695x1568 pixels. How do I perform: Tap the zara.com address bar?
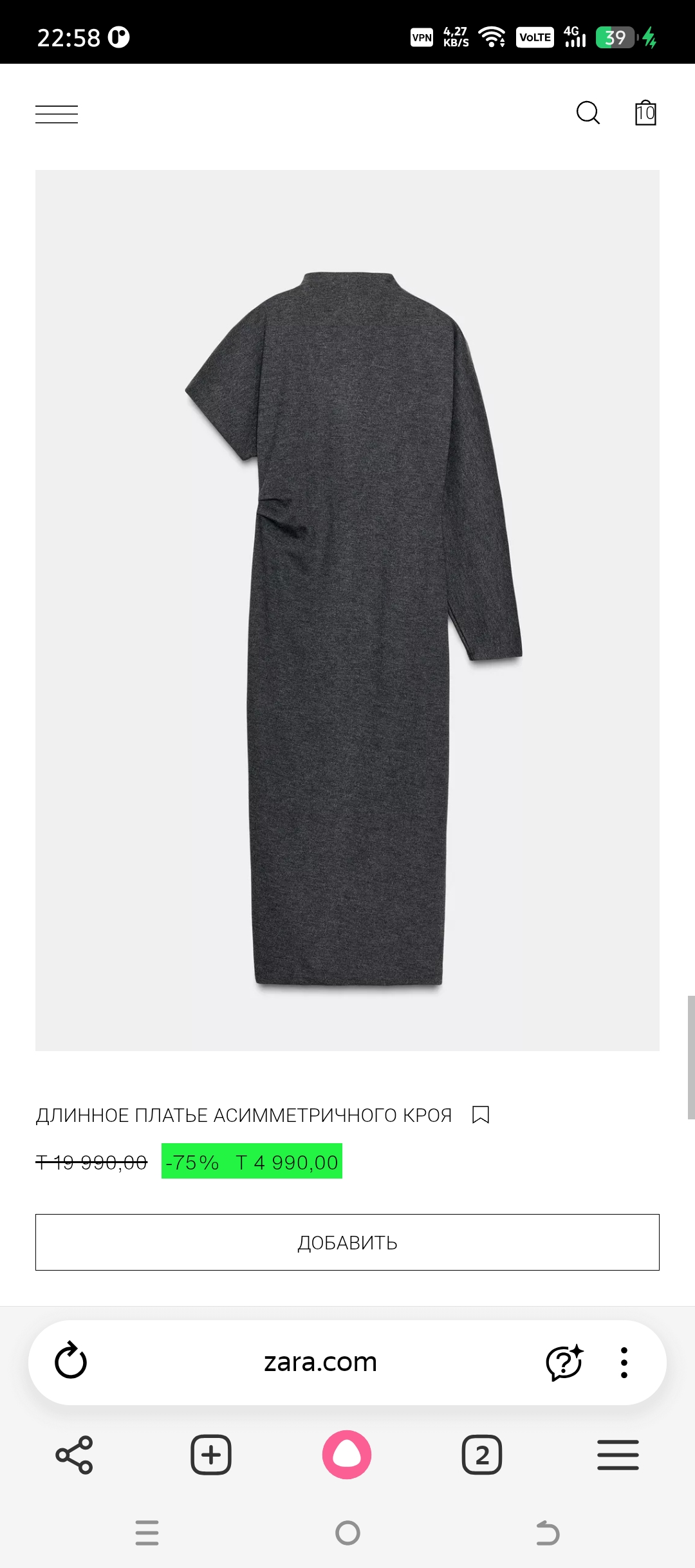pos(320,1361)
